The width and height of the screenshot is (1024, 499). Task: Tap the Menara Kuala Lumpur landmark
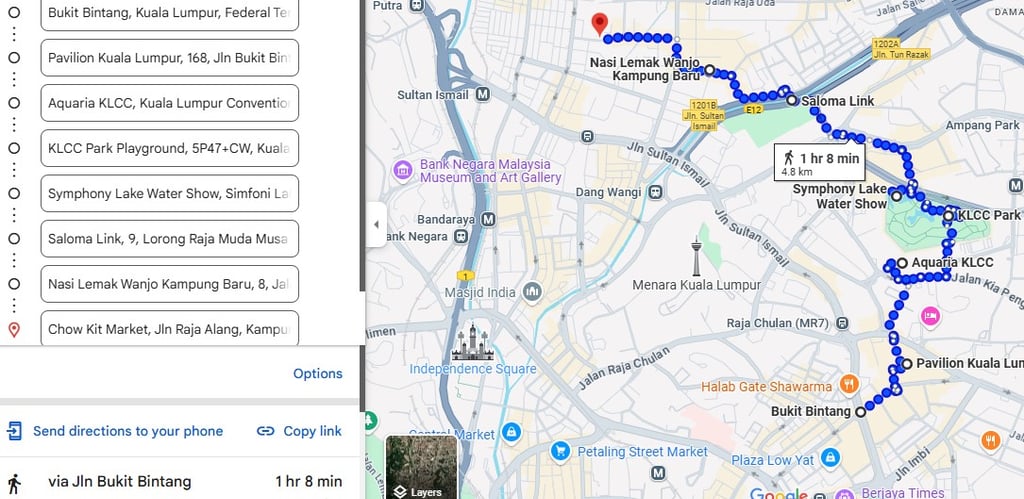[696, 258]
